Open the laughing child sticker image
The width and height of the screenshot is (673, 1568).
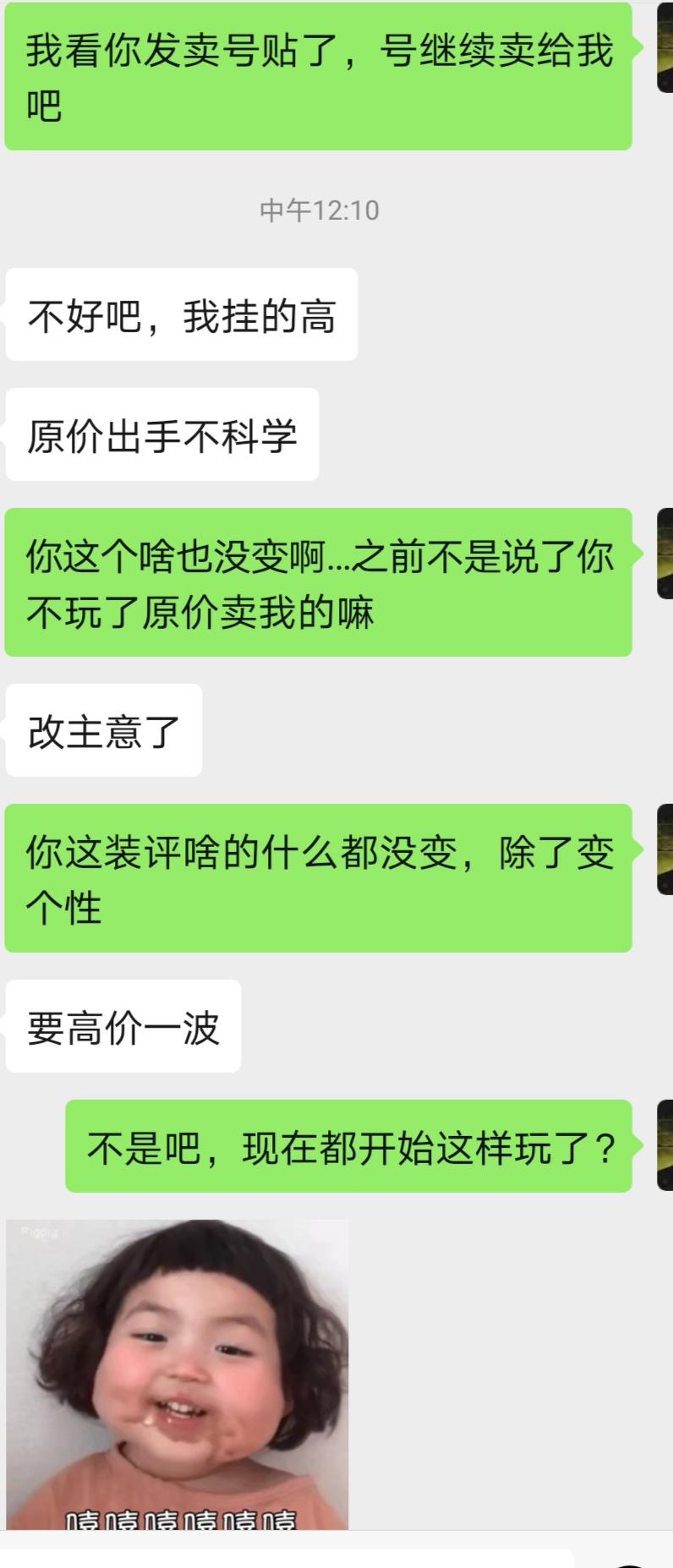point(177,1374)
